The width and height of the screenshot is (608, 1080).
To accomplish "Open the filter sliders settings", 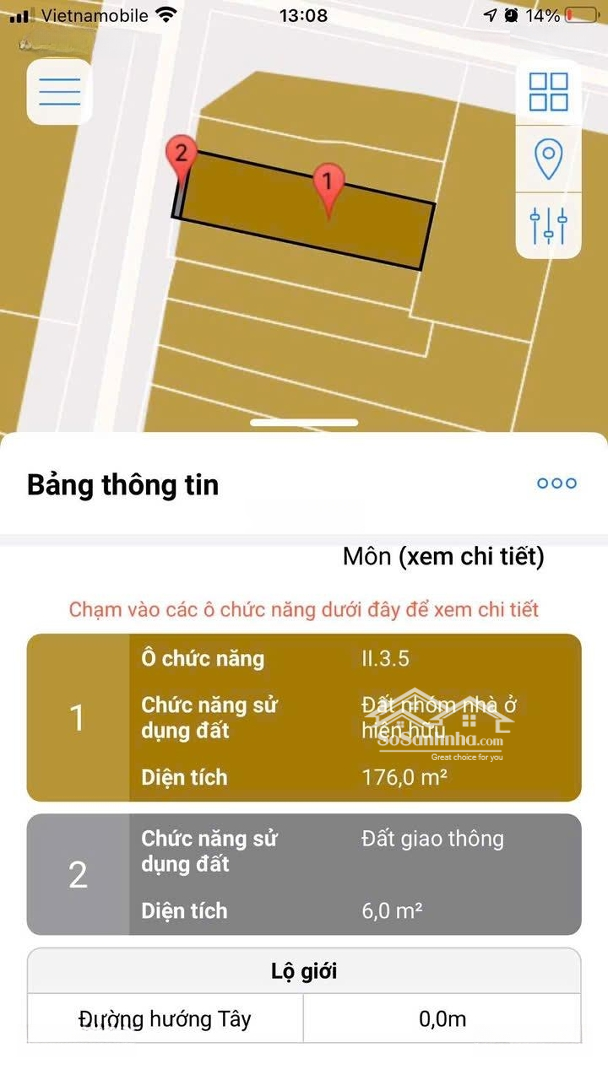I will [548, 225].
